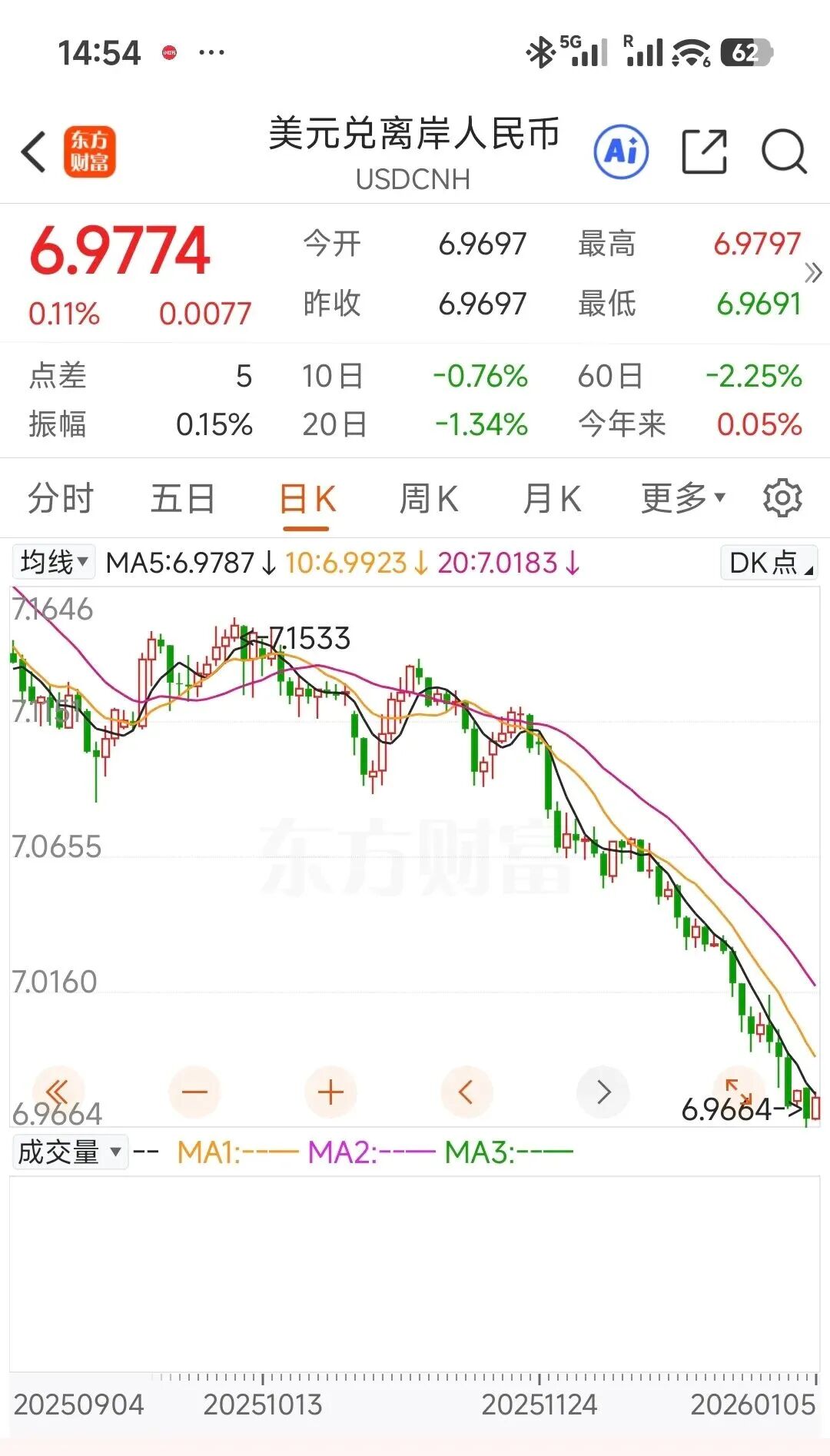This screenshot has width=830, height=1456.
Task: Open the 均线 indicator dropdown
Action: coord(54,562)
